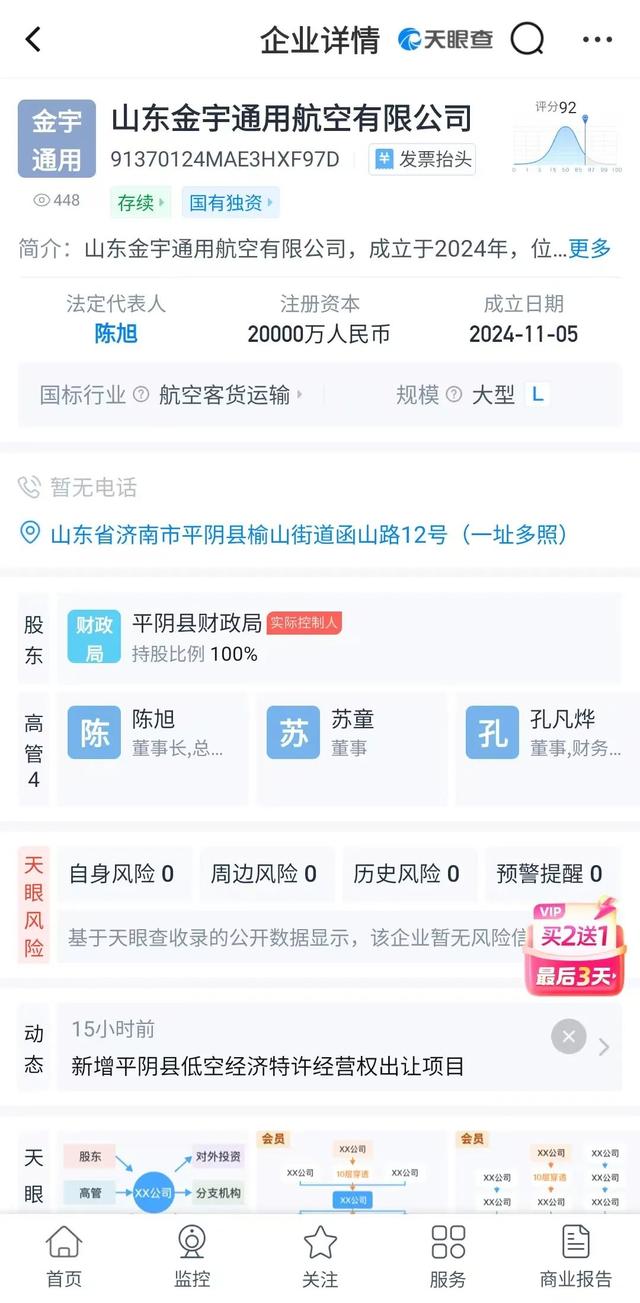640x1303 pixels.
Task: Switch to the 监控 tab
Action: click(x=192, y=1256)
